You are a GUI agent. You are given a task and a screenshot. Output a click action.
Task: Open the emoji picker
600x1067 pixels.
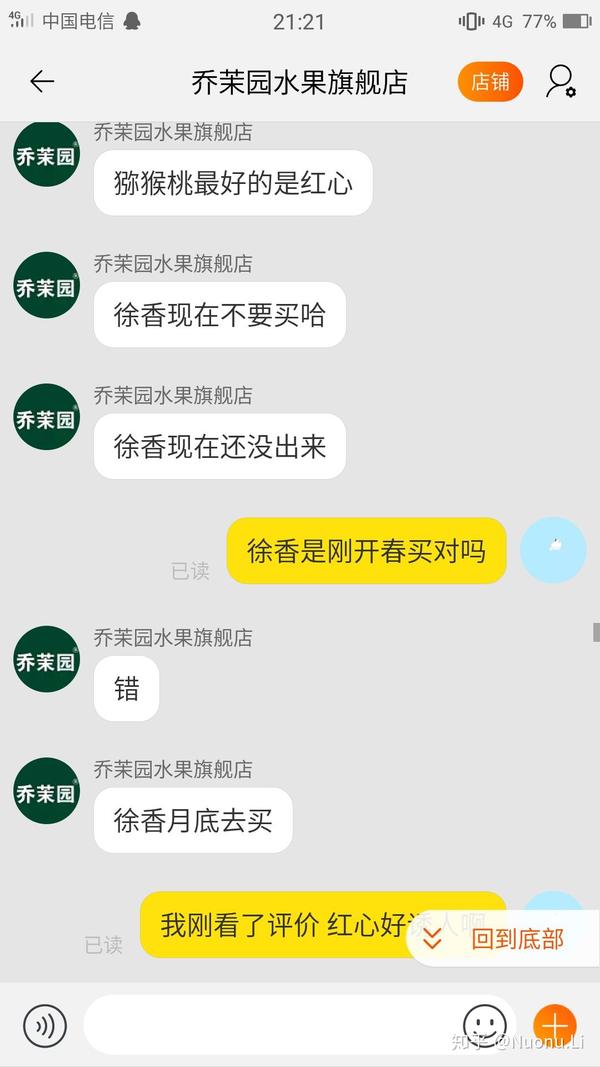click(485, 1025)
